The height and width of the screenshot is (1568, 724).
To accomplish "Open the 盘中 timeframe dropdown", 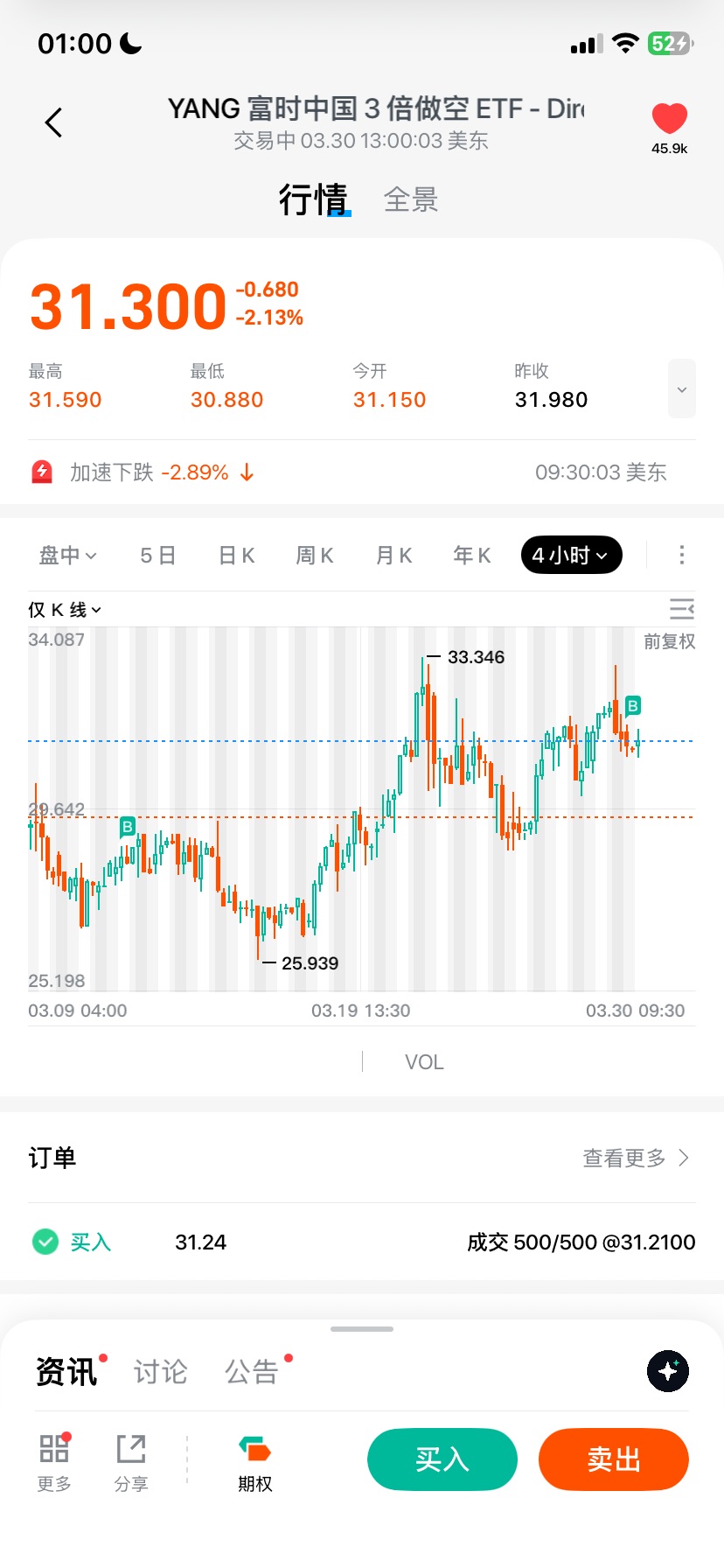I will point(67,556).
